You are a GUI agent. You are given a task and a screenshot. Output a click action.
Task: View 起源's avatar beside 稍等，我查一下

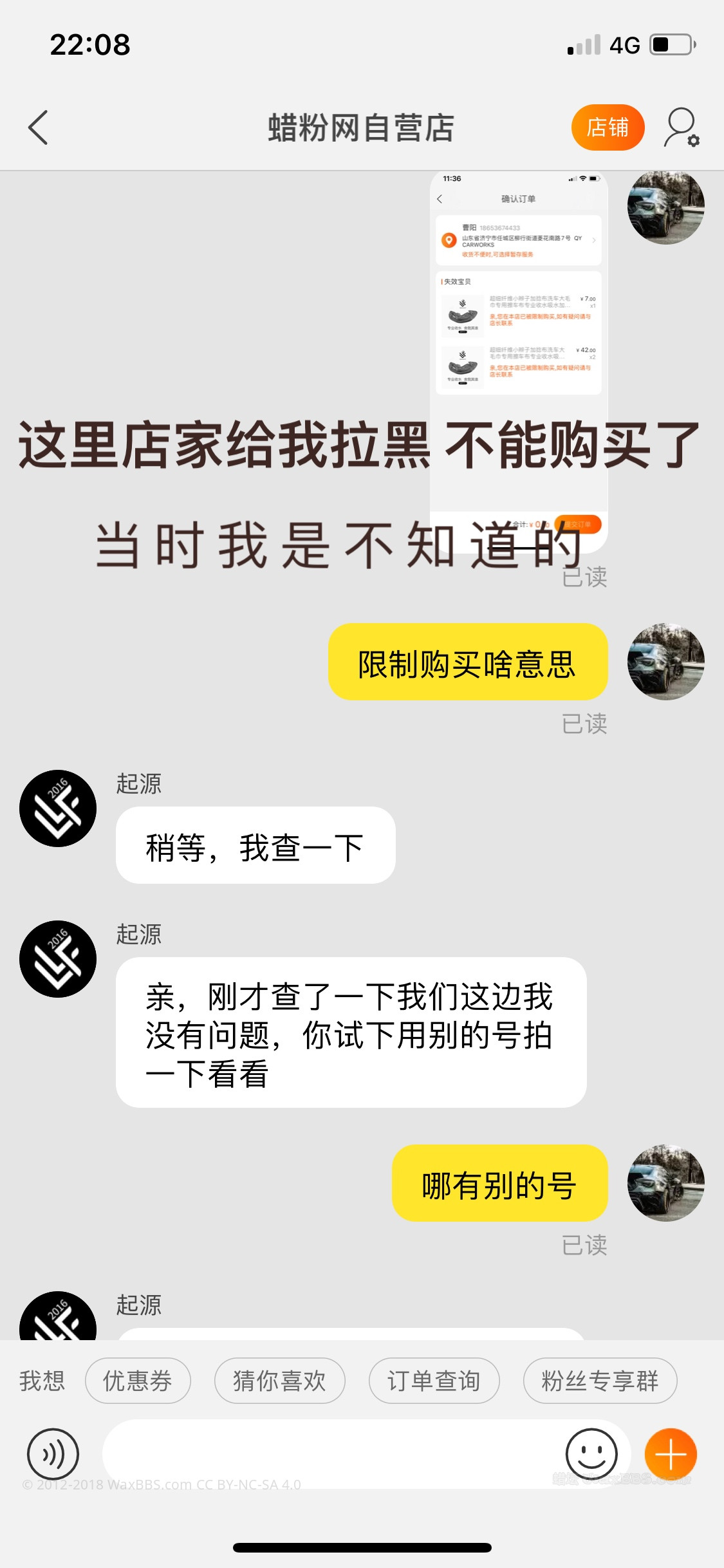(58, 808)
